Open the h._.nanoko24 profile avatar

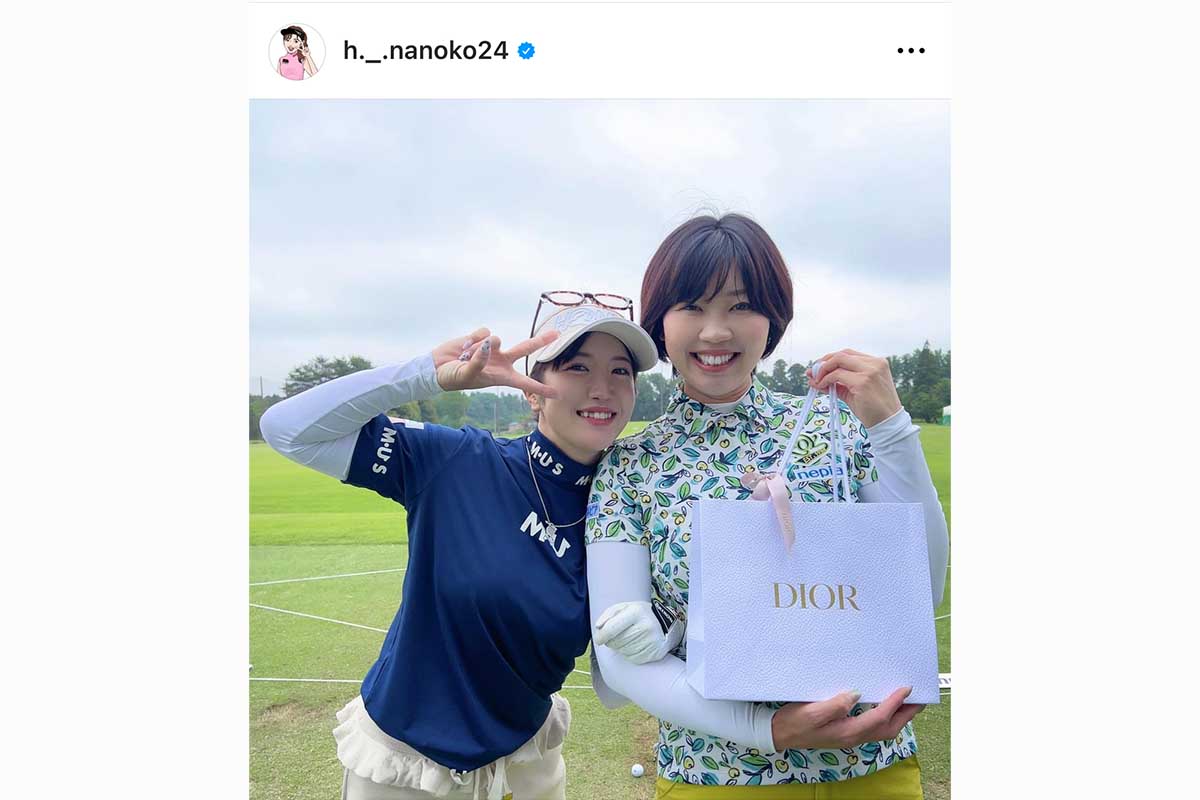297,51
